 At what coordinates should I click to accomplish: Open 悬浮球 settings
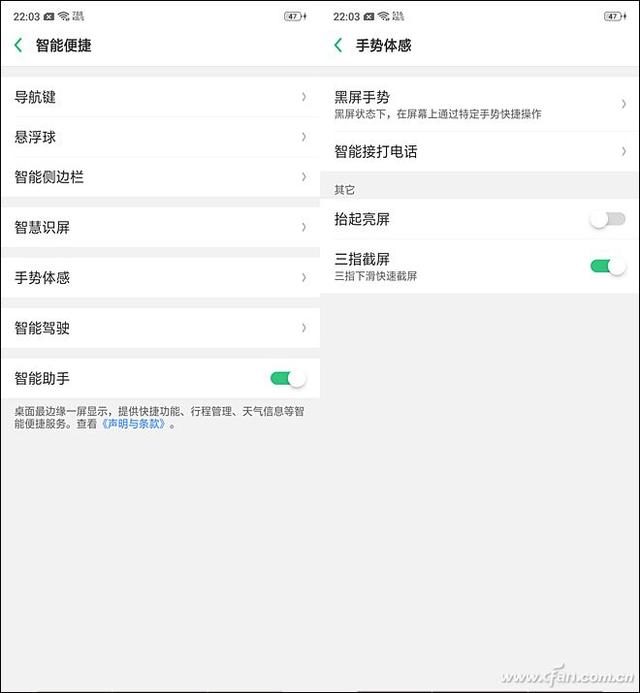point(160,137)
